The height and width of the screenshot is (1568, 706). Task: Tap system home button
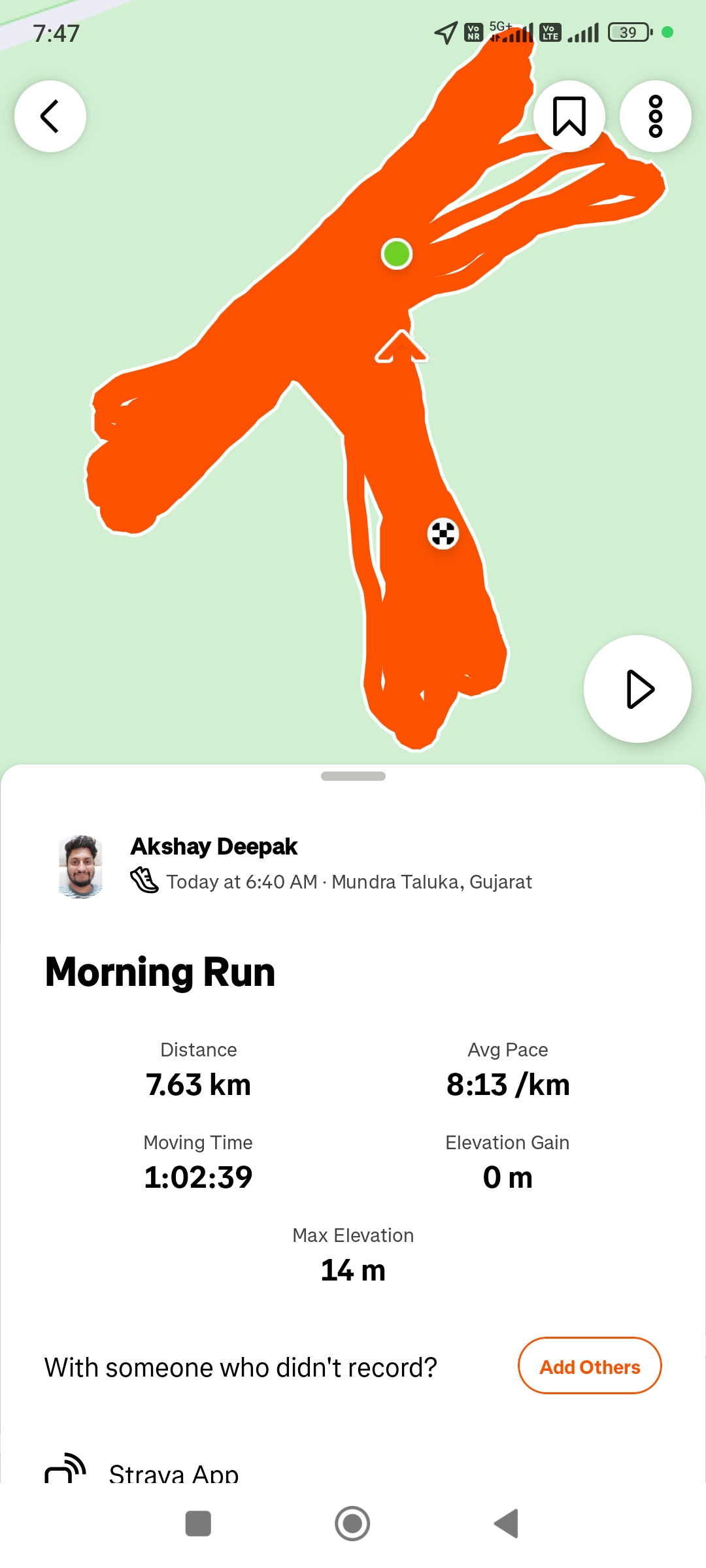[352, 1524]
